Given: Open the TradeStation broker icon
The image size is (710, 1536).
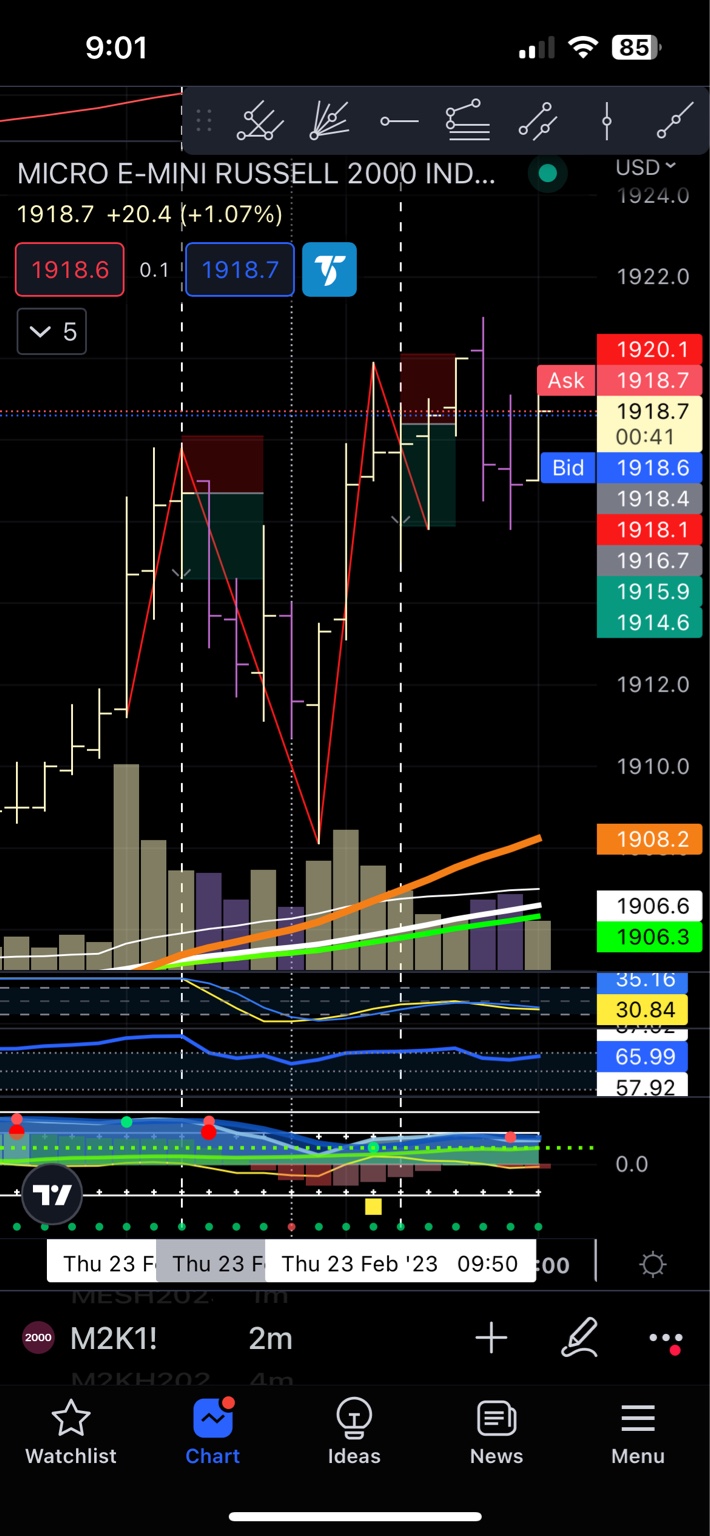Looking at the screenshot, I should coord(329,270).
